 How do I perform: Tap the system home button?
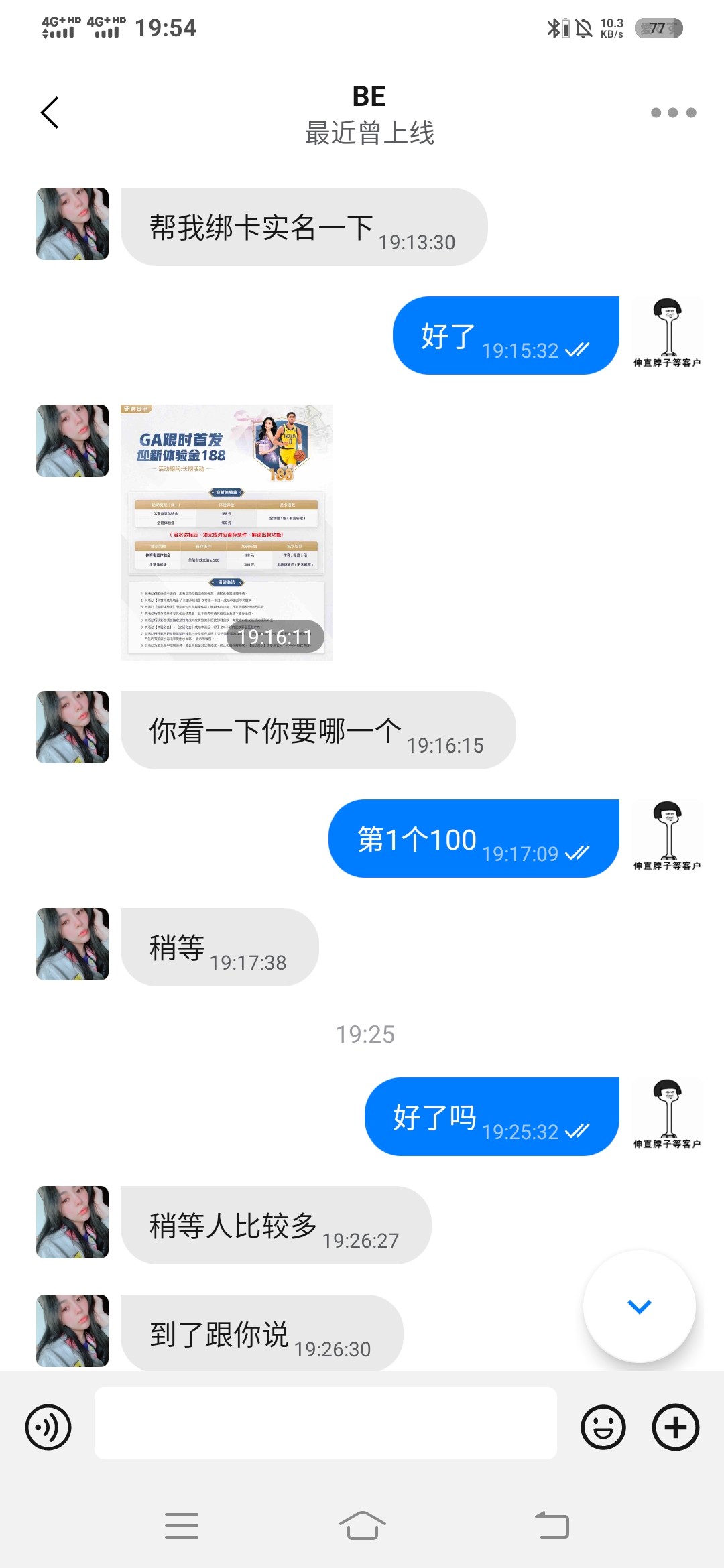362,1526
